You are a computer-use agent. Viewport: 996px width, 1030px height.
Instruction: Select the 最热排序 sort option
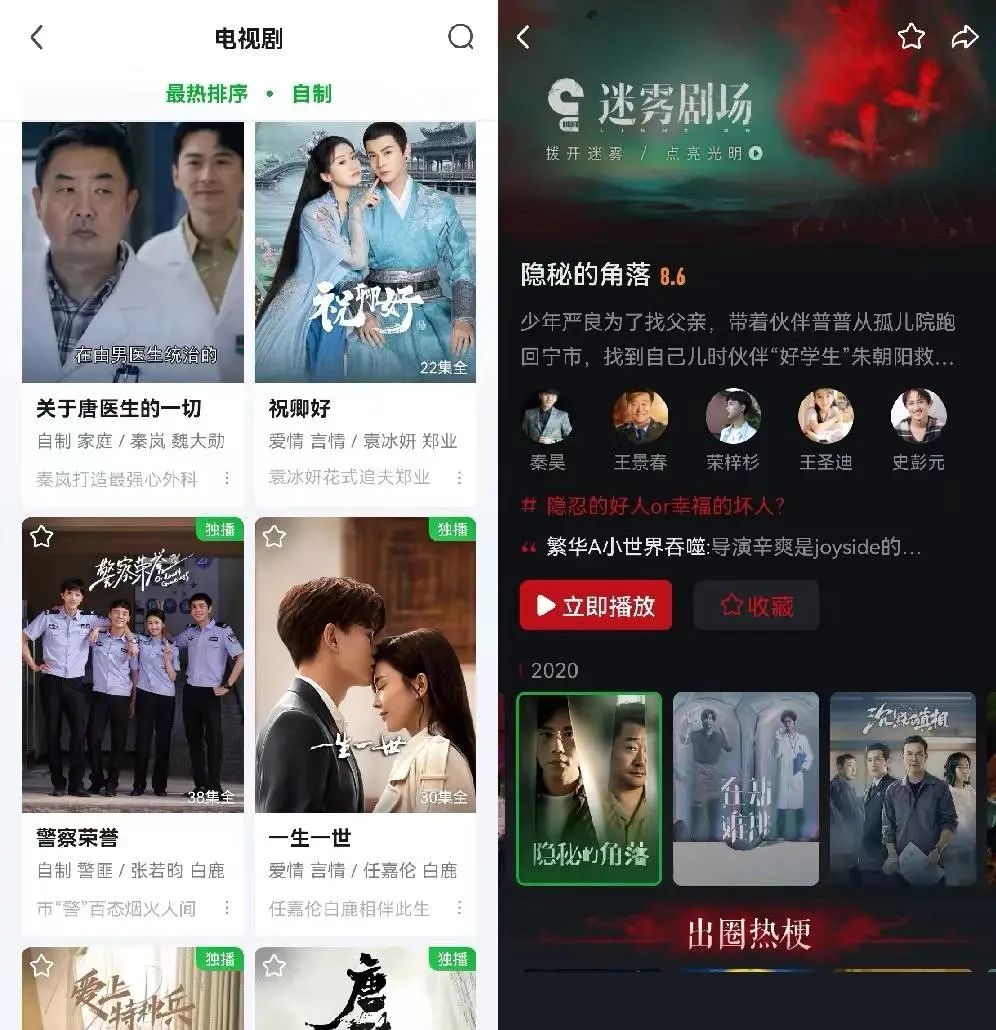(206, 94)
